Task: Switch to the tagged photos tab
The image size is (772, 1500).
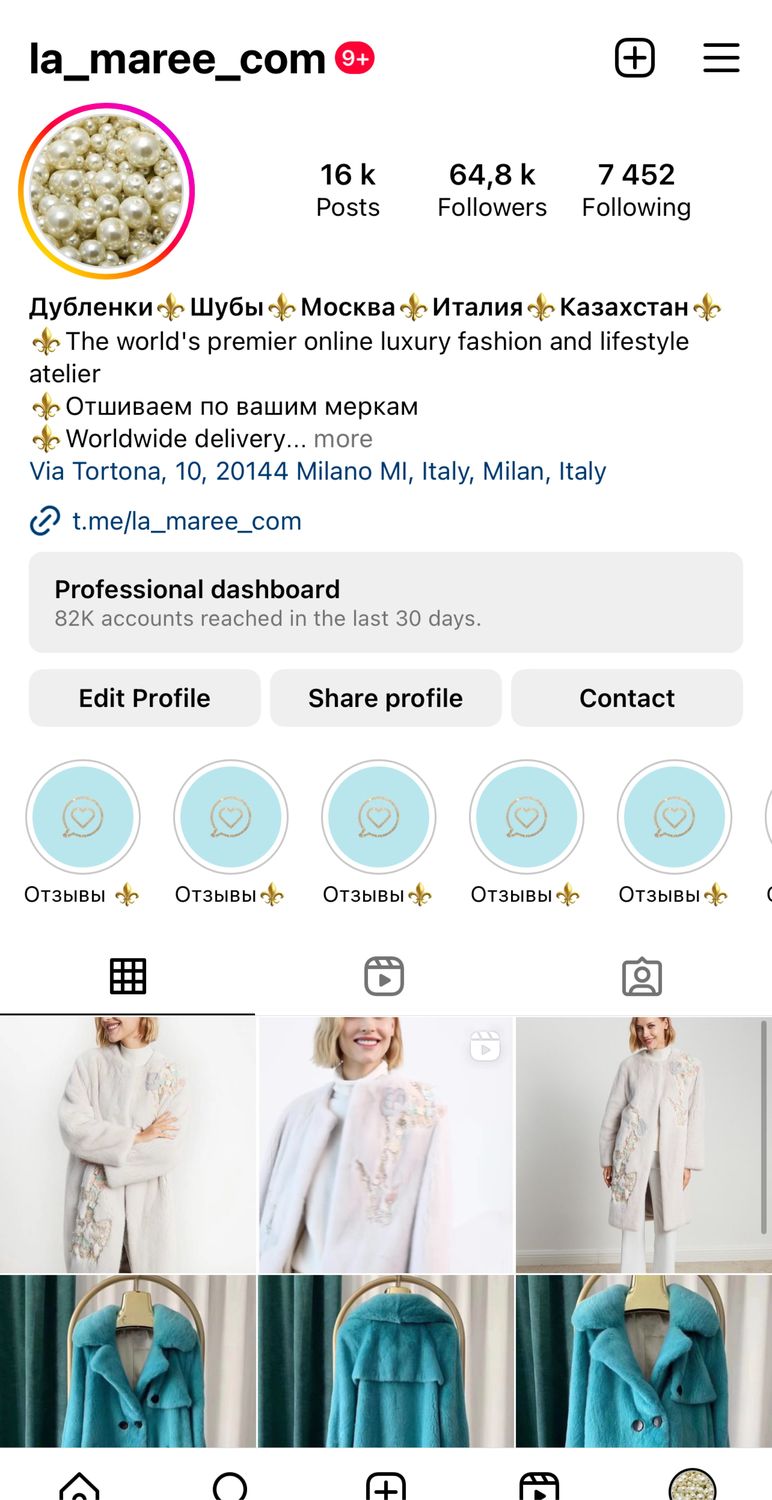Action: coord(642,976)
